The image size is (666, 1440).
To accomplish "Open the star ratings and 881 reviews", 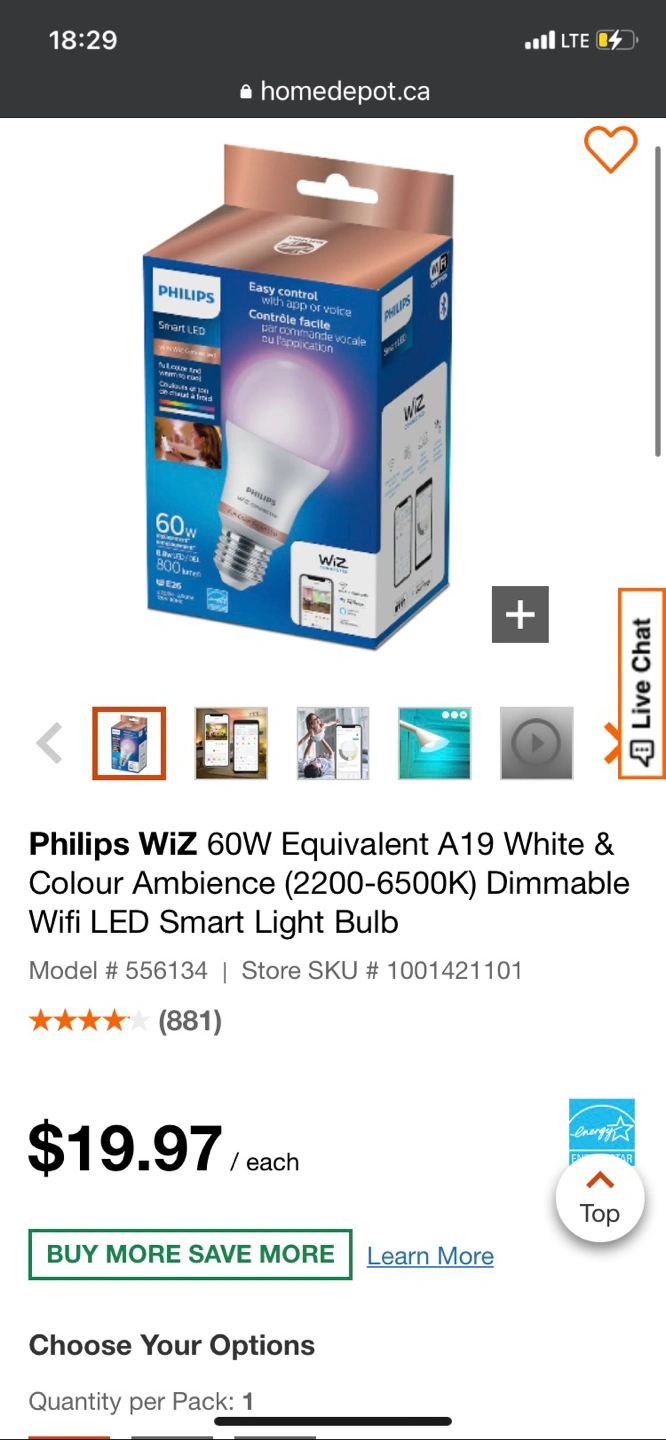I will click(x=125, y=1021).
